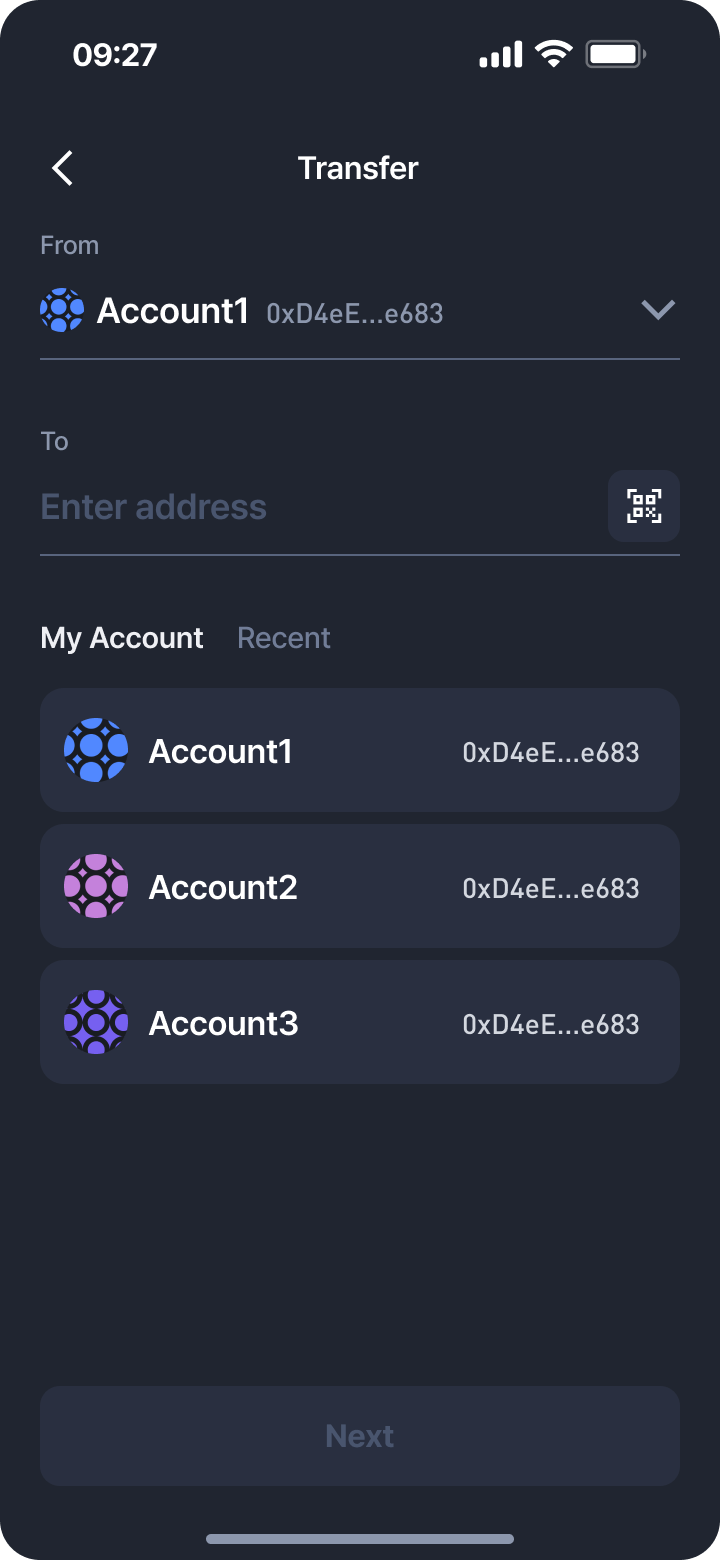Pick Account3 as the destination

click(360, 1022)
